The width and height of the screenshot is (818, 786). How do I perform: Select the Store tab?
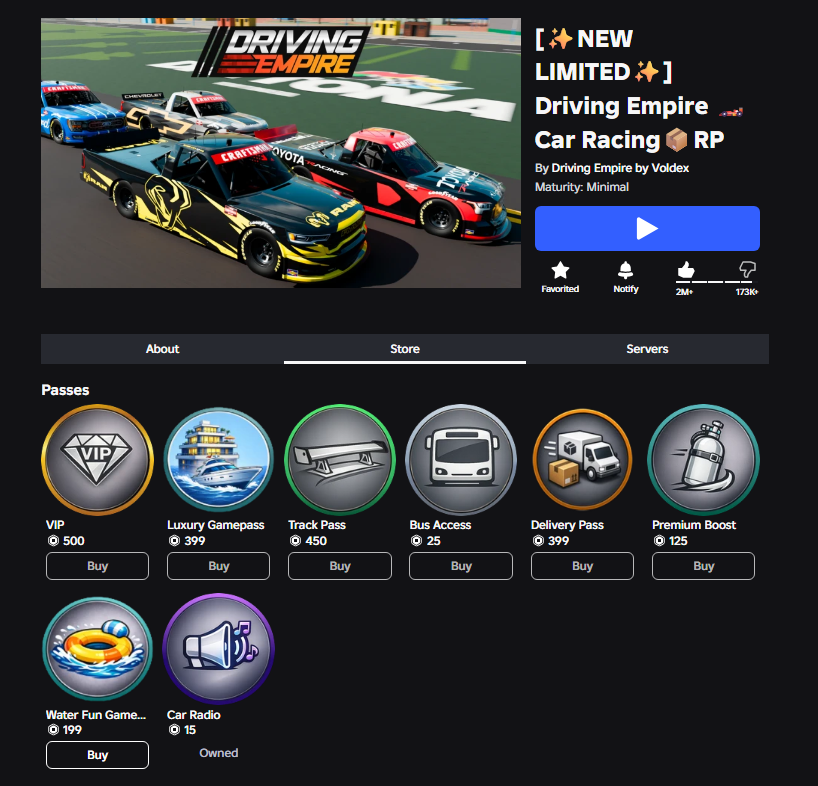405,349
